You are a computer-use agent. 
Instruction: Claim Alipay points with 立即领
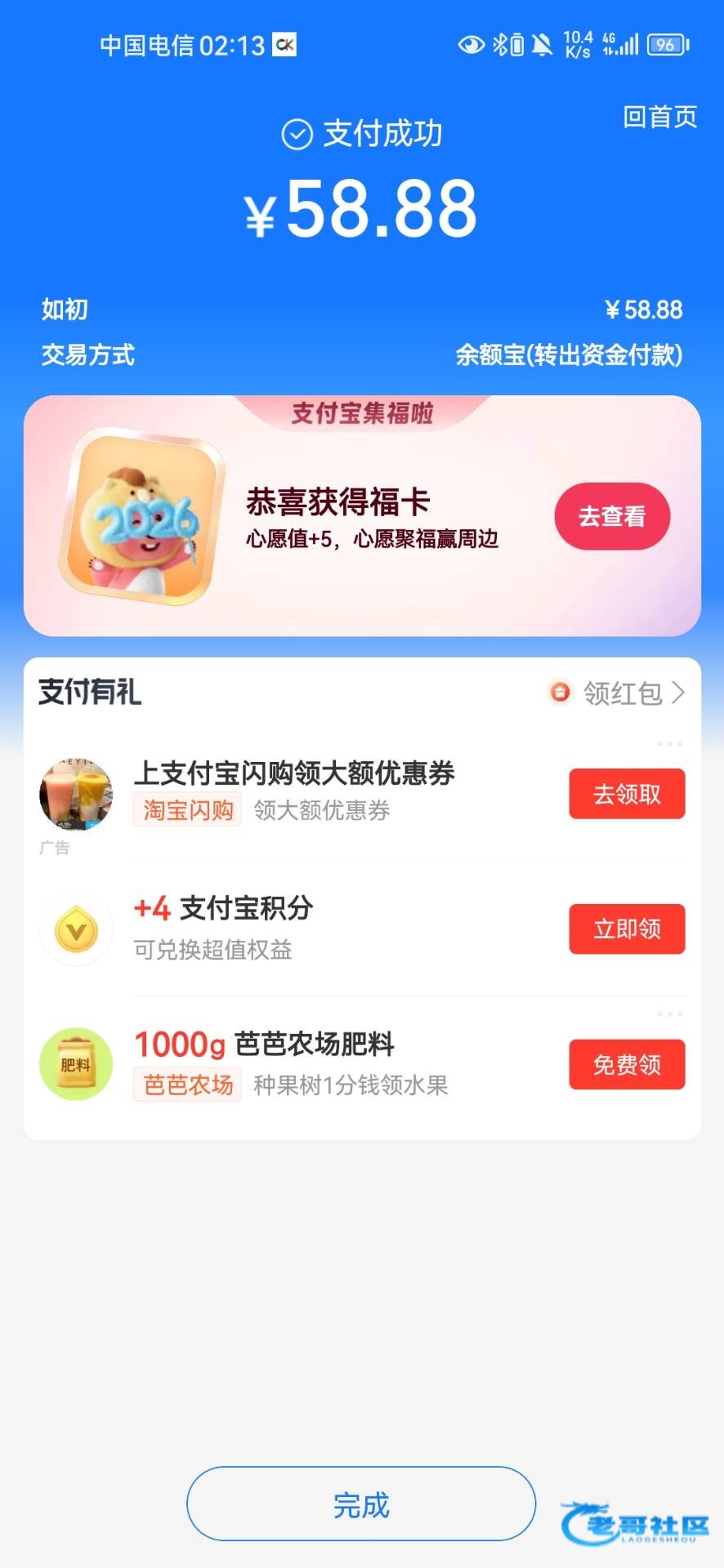point(627,929)
